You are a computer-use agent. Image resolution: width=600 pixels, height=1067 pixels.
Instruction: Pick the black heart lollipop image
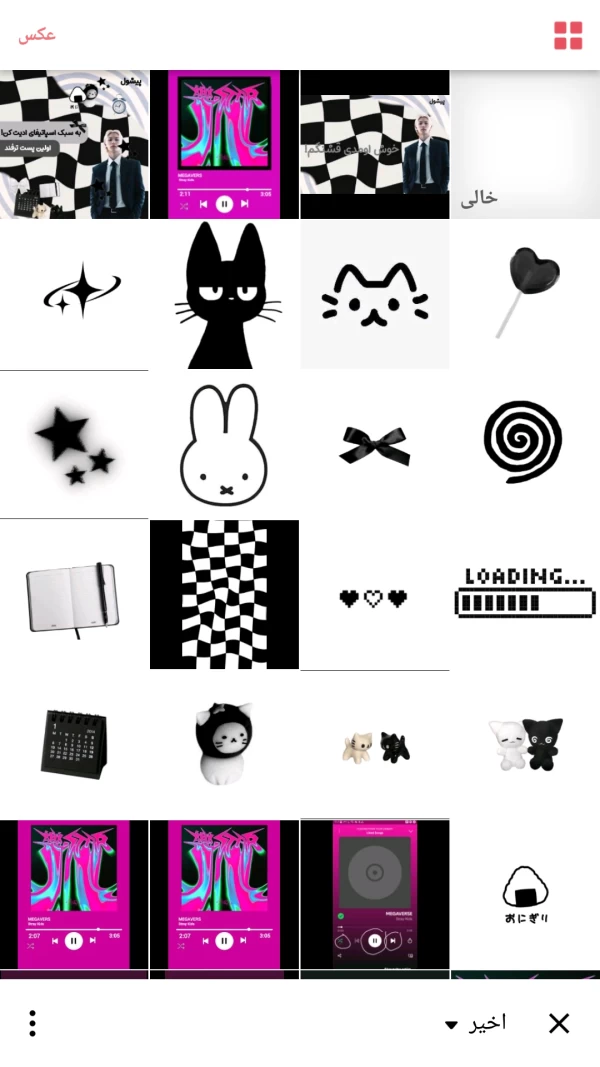pos(525,295)
